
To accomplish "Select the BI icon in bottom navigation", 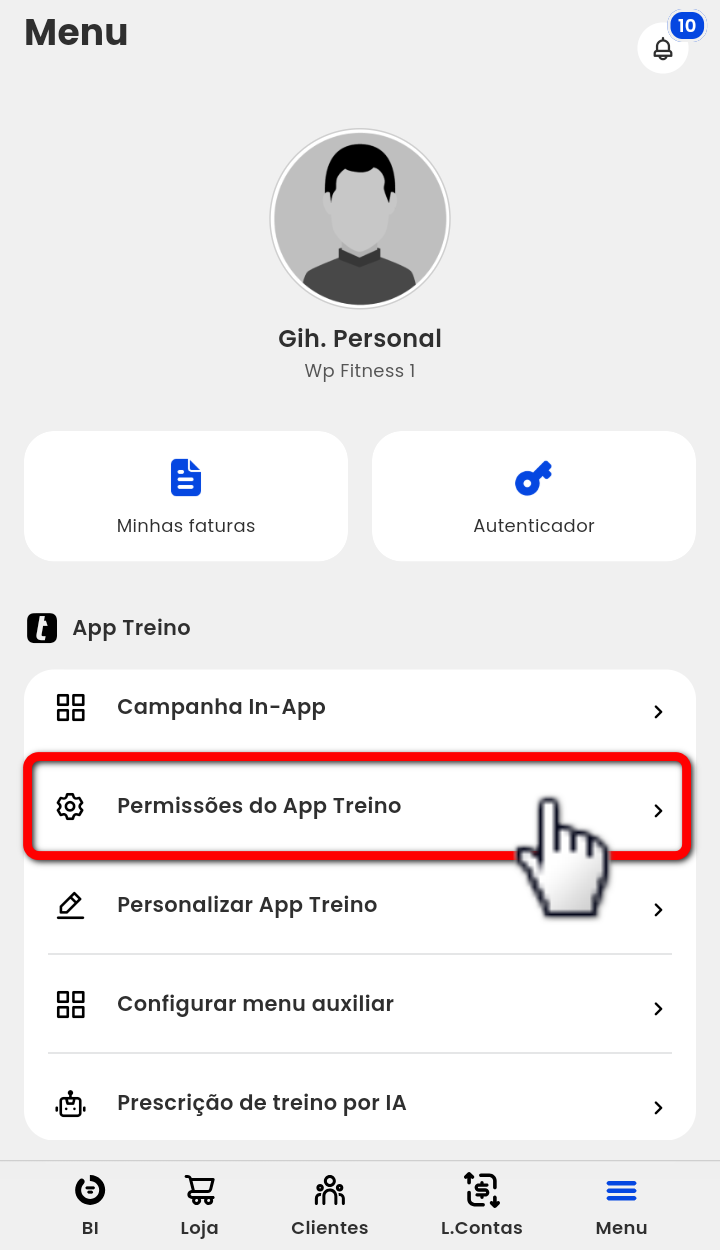I will point(90,1190).
